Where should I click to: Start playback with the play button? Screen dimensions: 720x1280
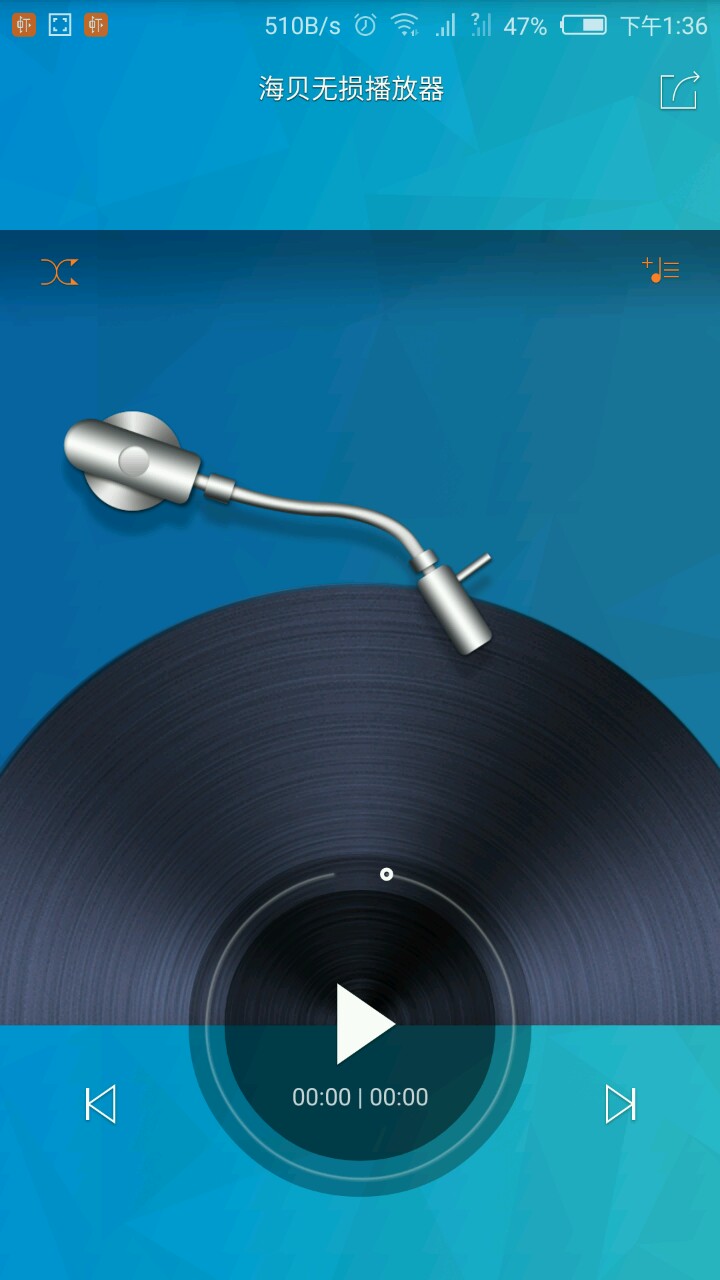[x=363, y=1024]
